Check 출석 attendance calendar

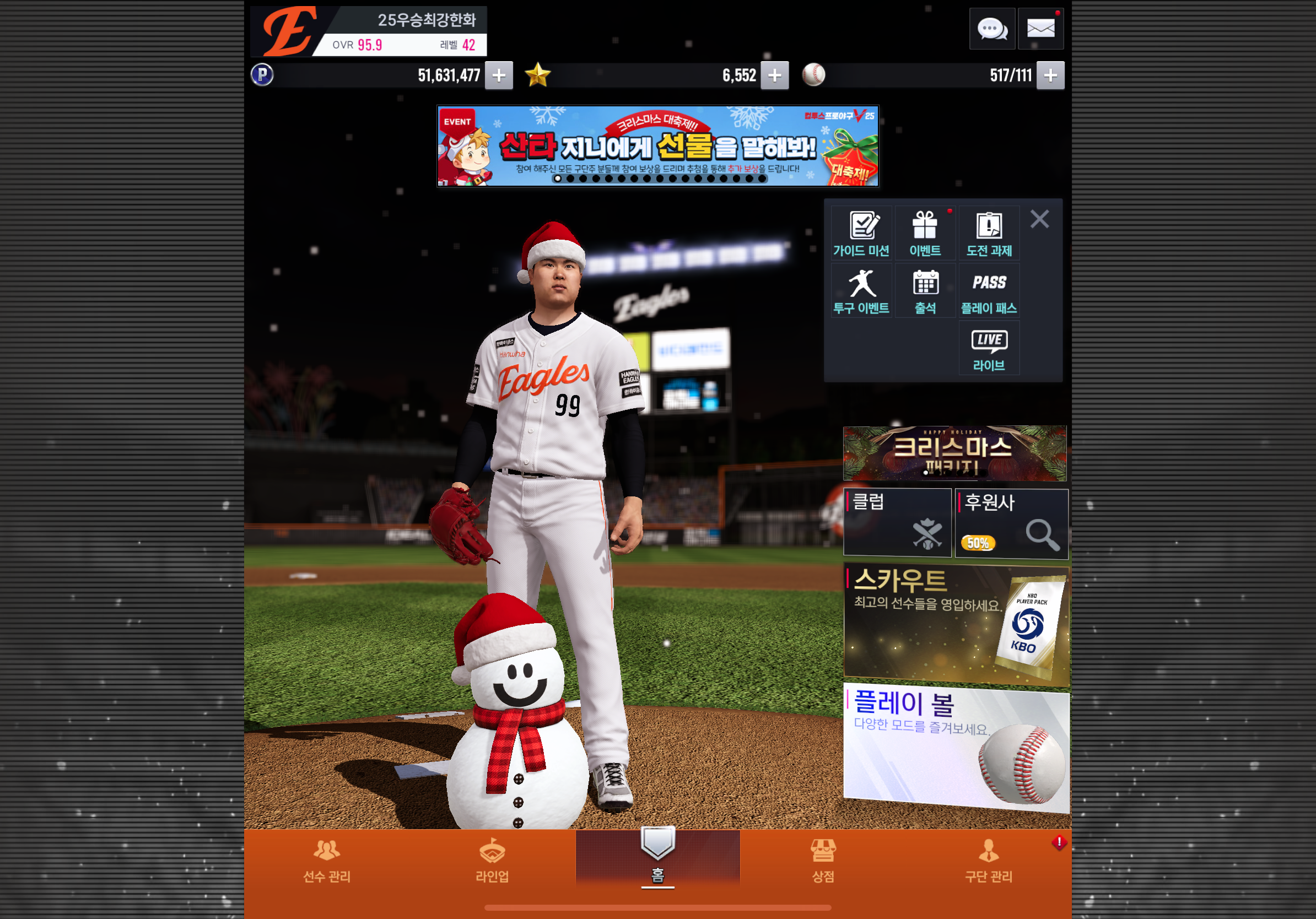pos(925,291)
